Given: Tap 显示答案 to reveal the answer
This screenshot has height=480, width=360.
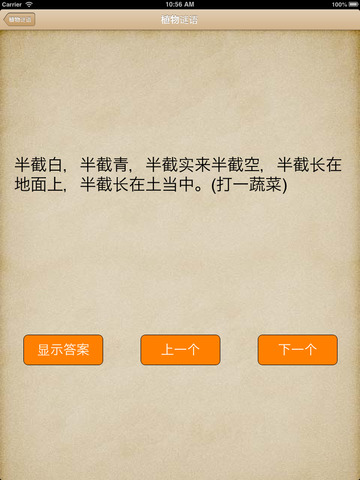Looking at the screenshot, I should click(63, 350).
